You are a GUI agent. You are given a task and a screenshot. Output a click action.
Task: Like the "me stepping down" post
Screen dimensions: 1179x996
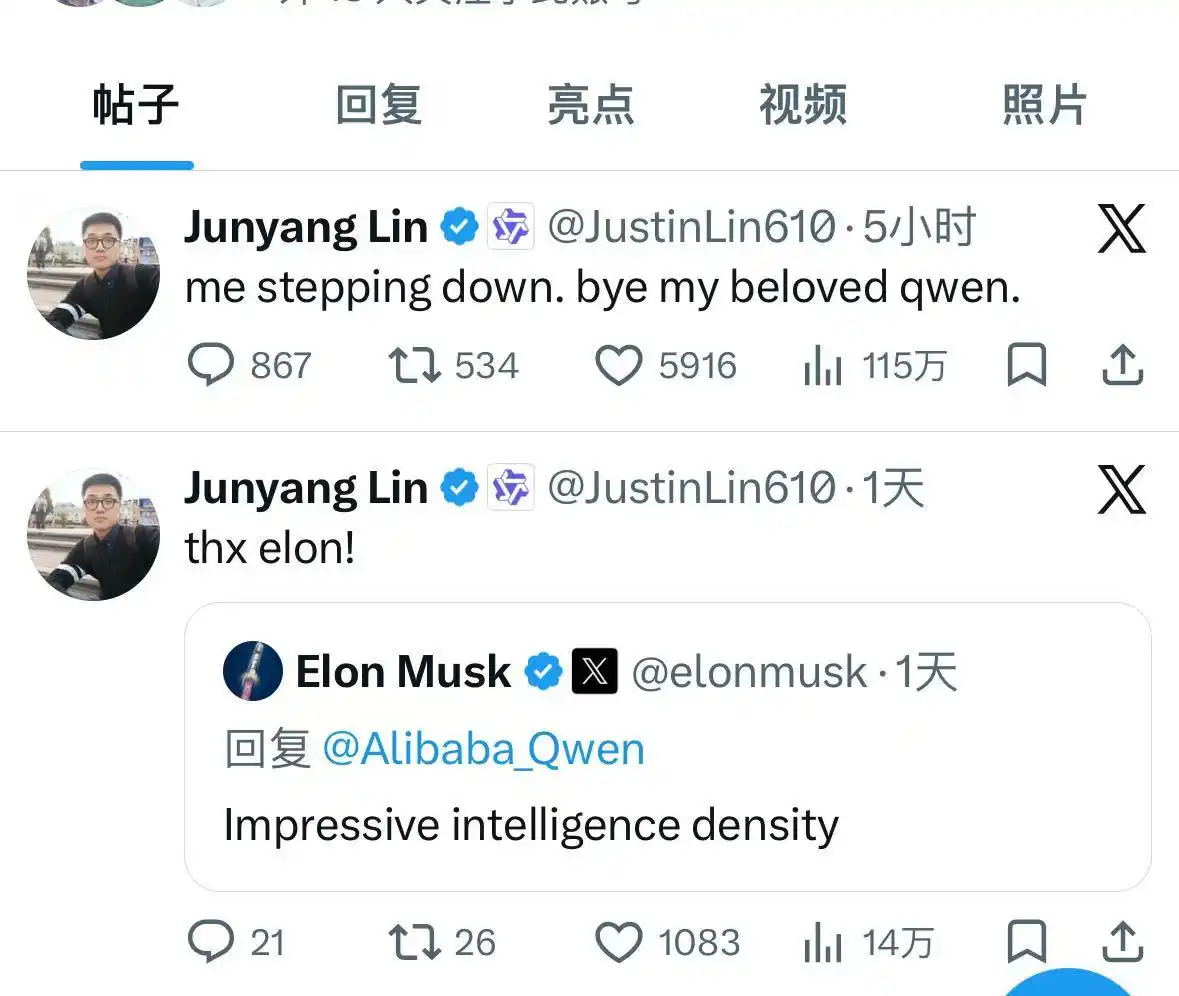[618, 365]
